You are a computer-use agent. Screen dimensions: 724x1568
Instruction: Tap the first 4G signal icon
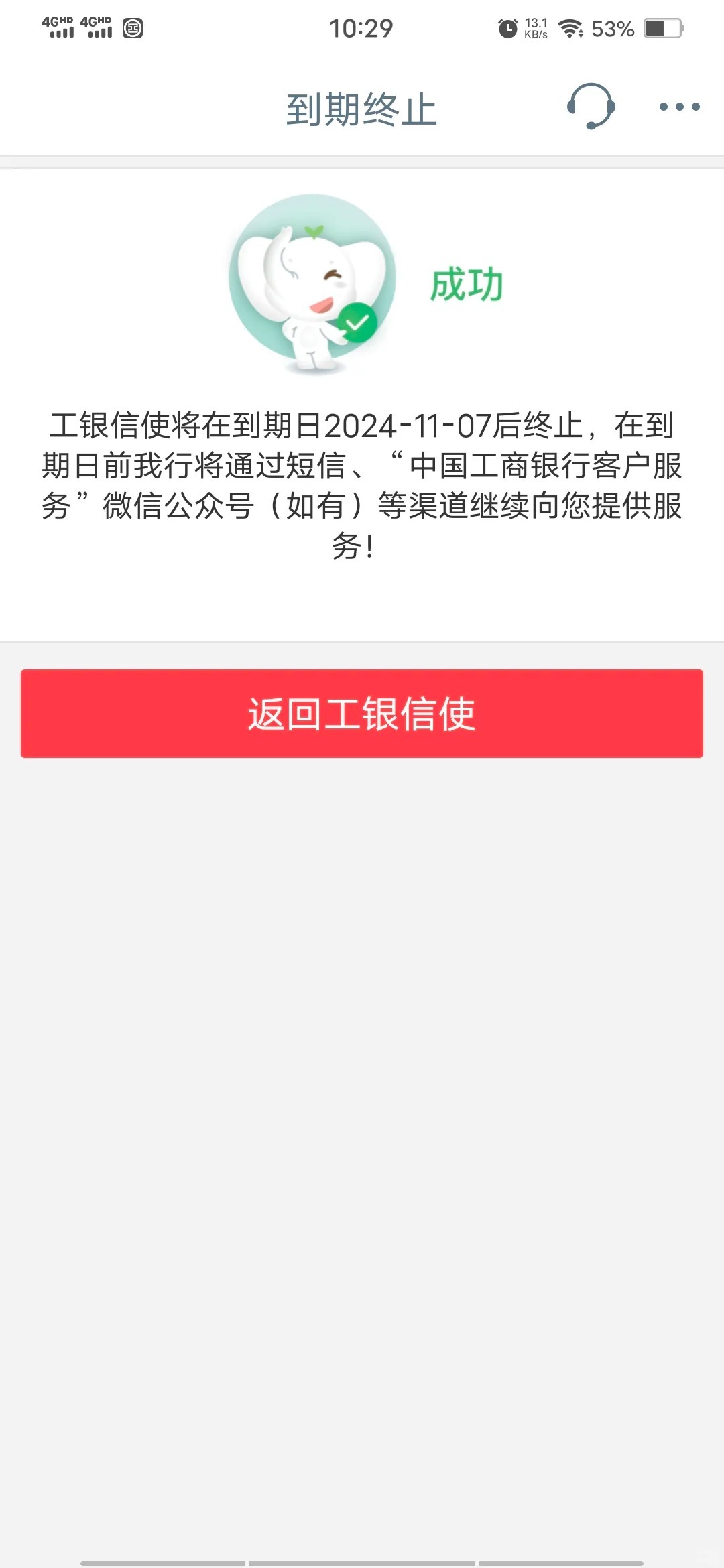point(59,27)
